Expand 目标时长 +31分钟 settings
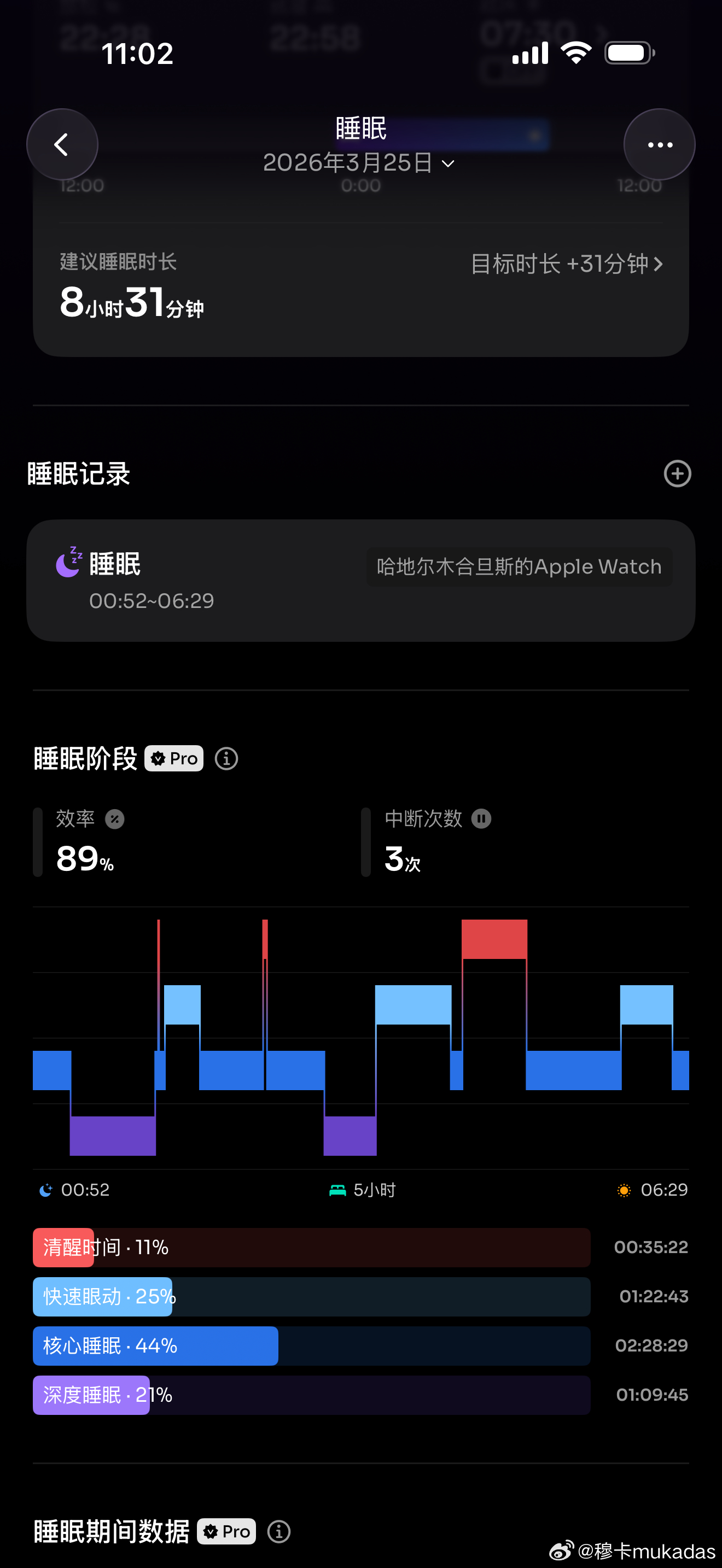Screen dimensions: 722x1568 tap(567, 264)
